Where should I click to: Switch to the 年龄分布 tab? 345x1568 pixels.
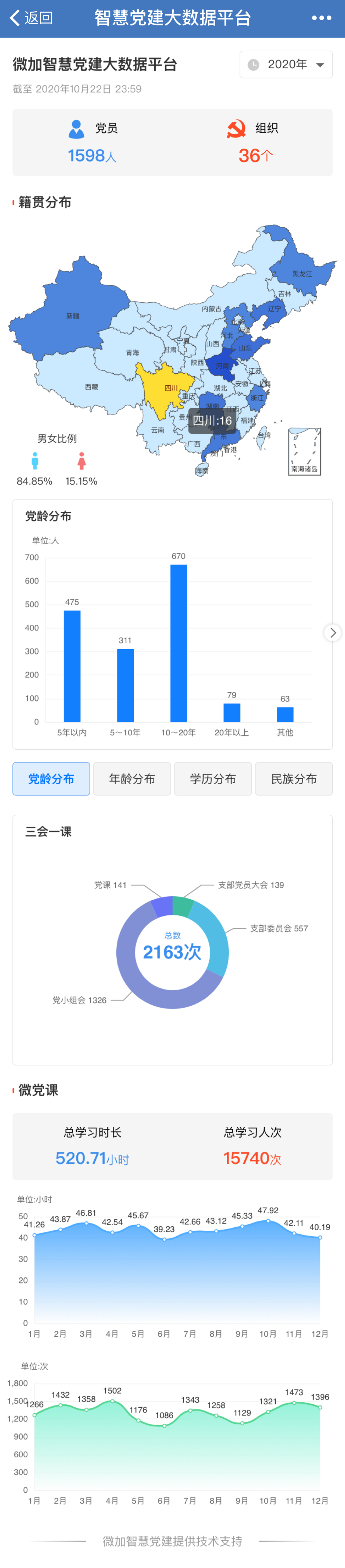[132, 778]
